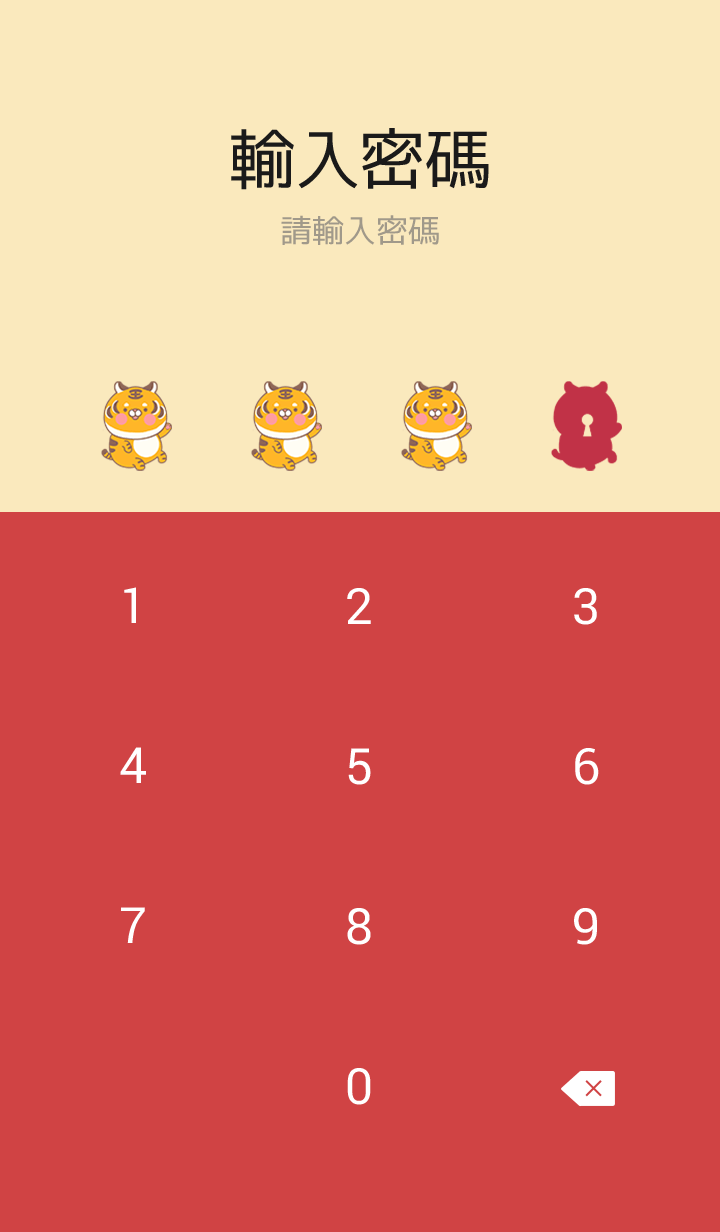The height and width of the screenshot is (1232, 720).
Task: Select digit 6 on the keypad
Action: coord(586,767)
